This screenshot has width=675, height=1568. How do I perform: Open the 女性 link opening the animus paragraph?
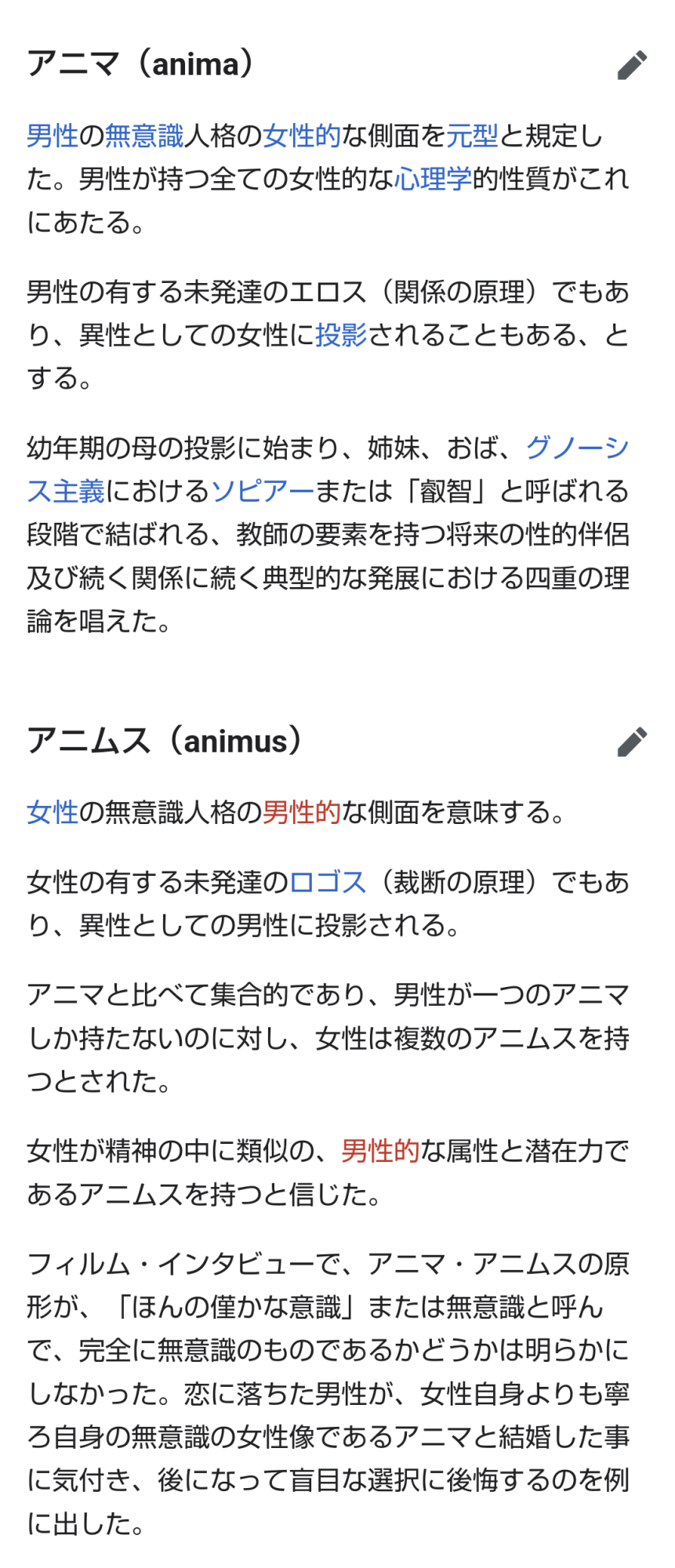click(x=53, y=813)
